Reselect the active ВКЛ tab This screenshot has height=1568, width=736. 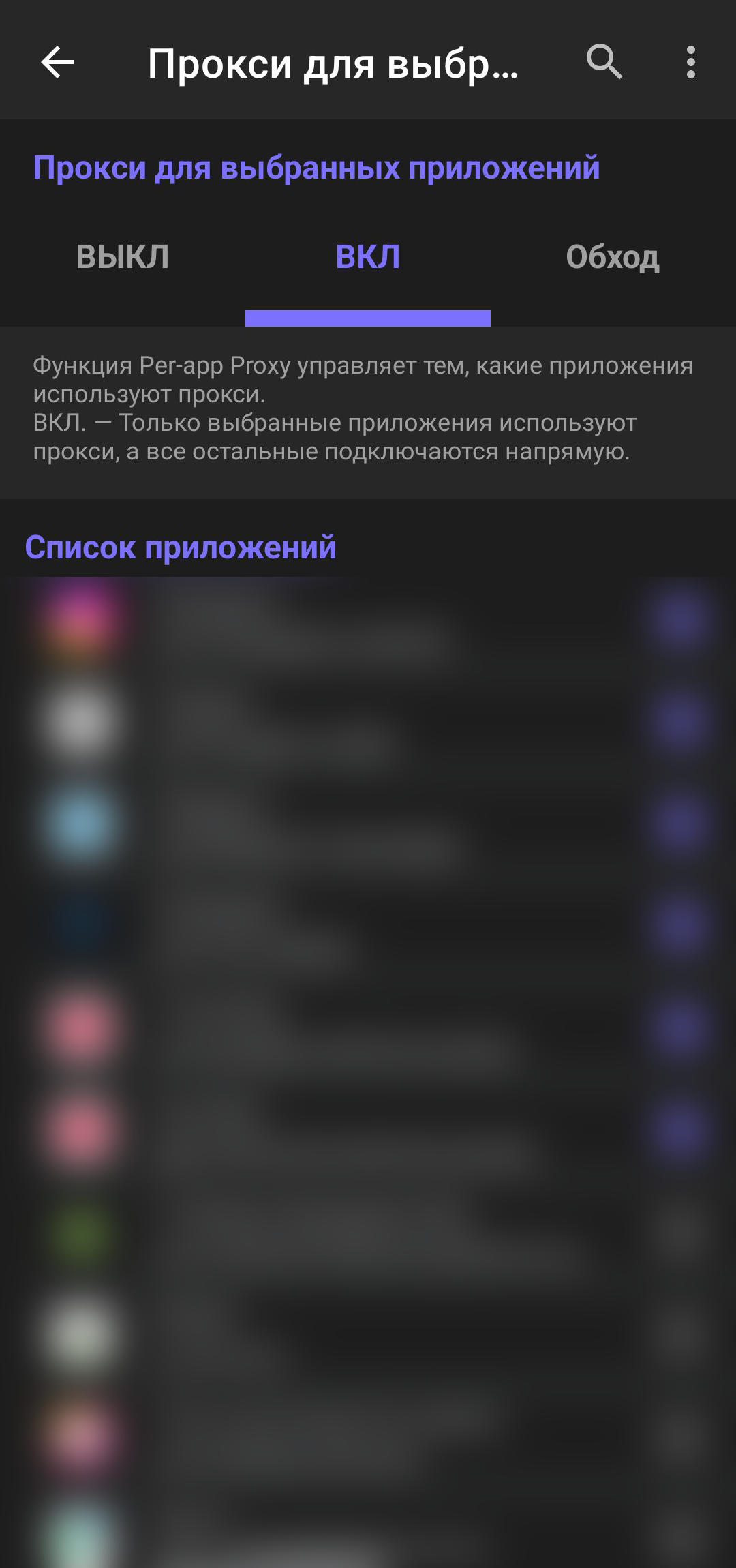click(x=368, y=258)
